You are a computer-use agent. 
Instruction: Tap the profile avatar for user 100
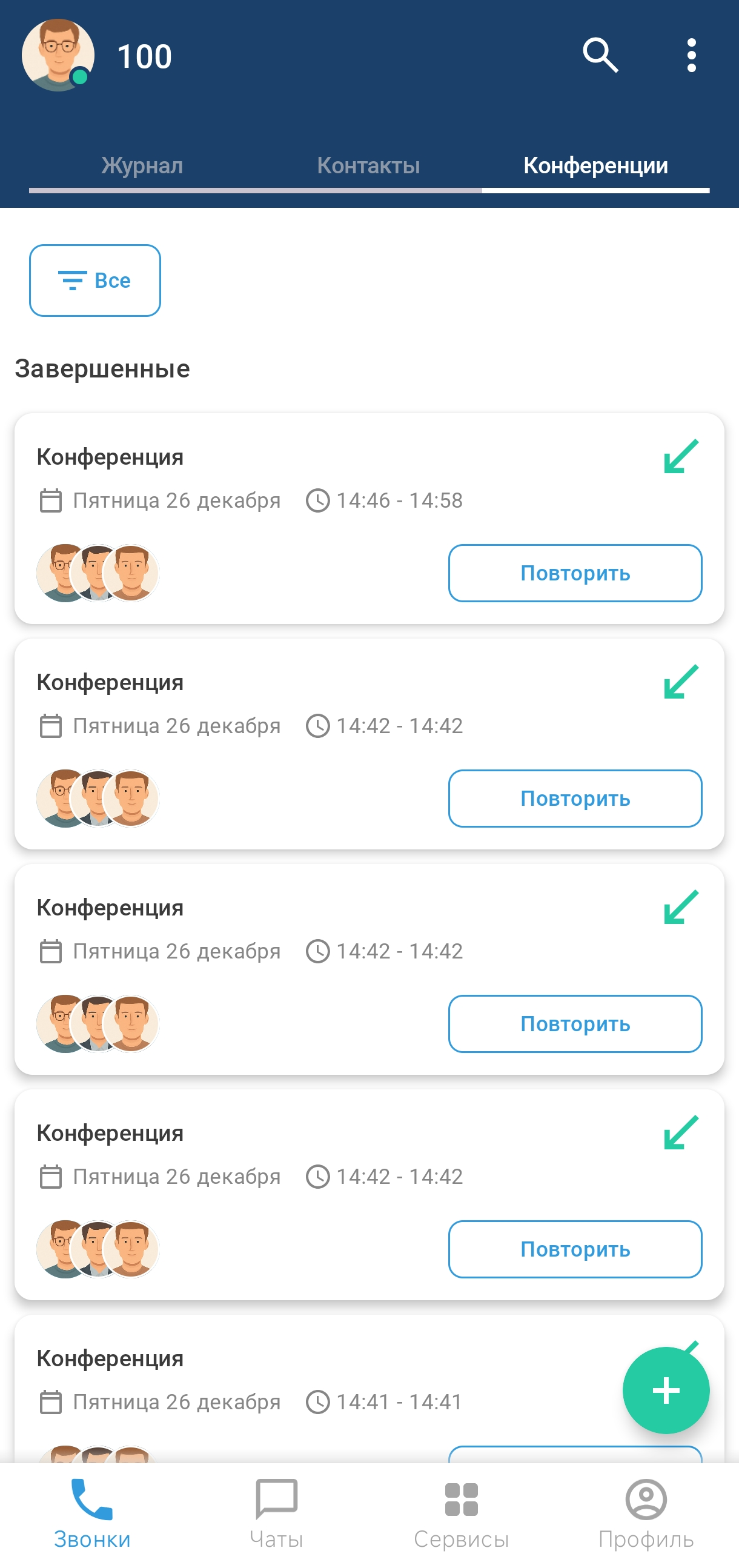click(58, 55)
